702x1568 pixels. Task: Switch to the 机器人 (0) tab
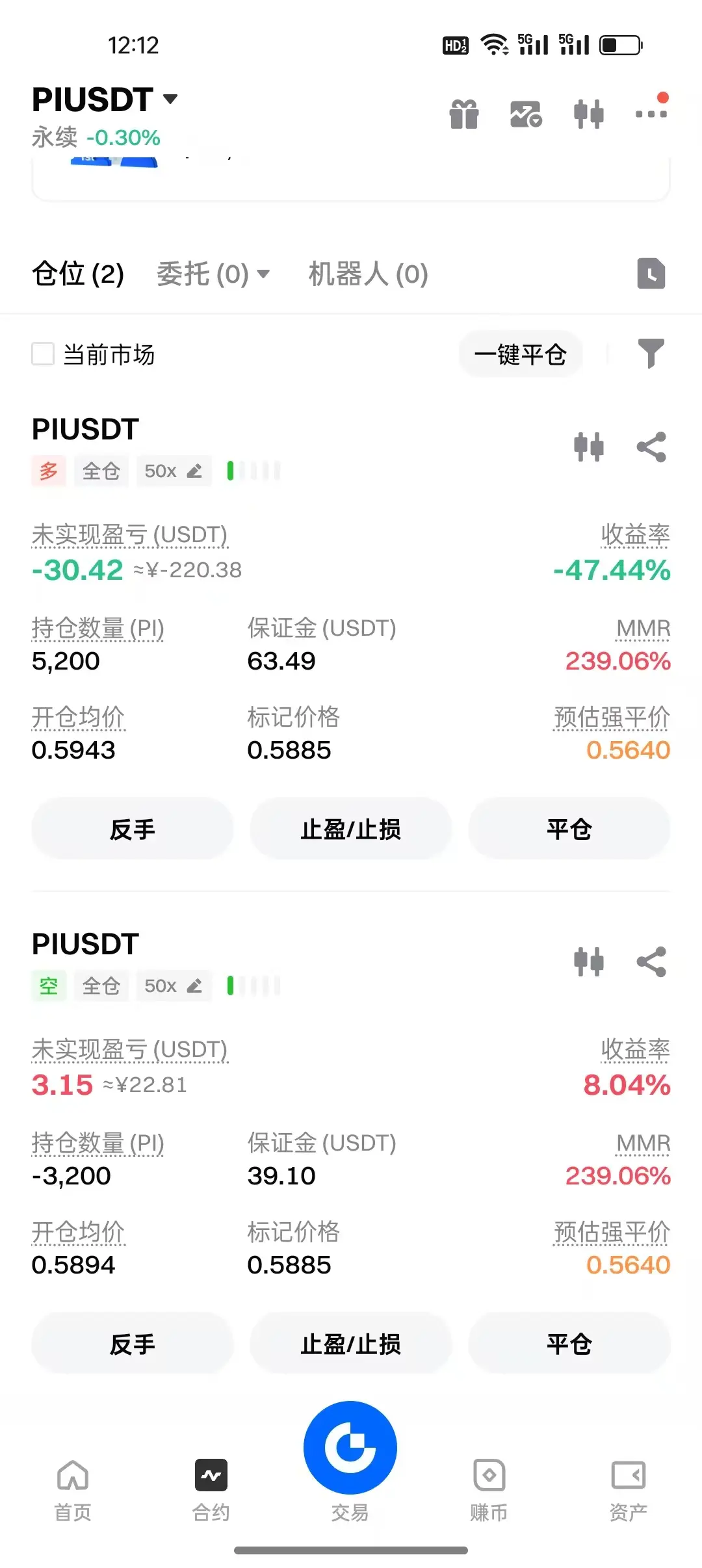368,274
